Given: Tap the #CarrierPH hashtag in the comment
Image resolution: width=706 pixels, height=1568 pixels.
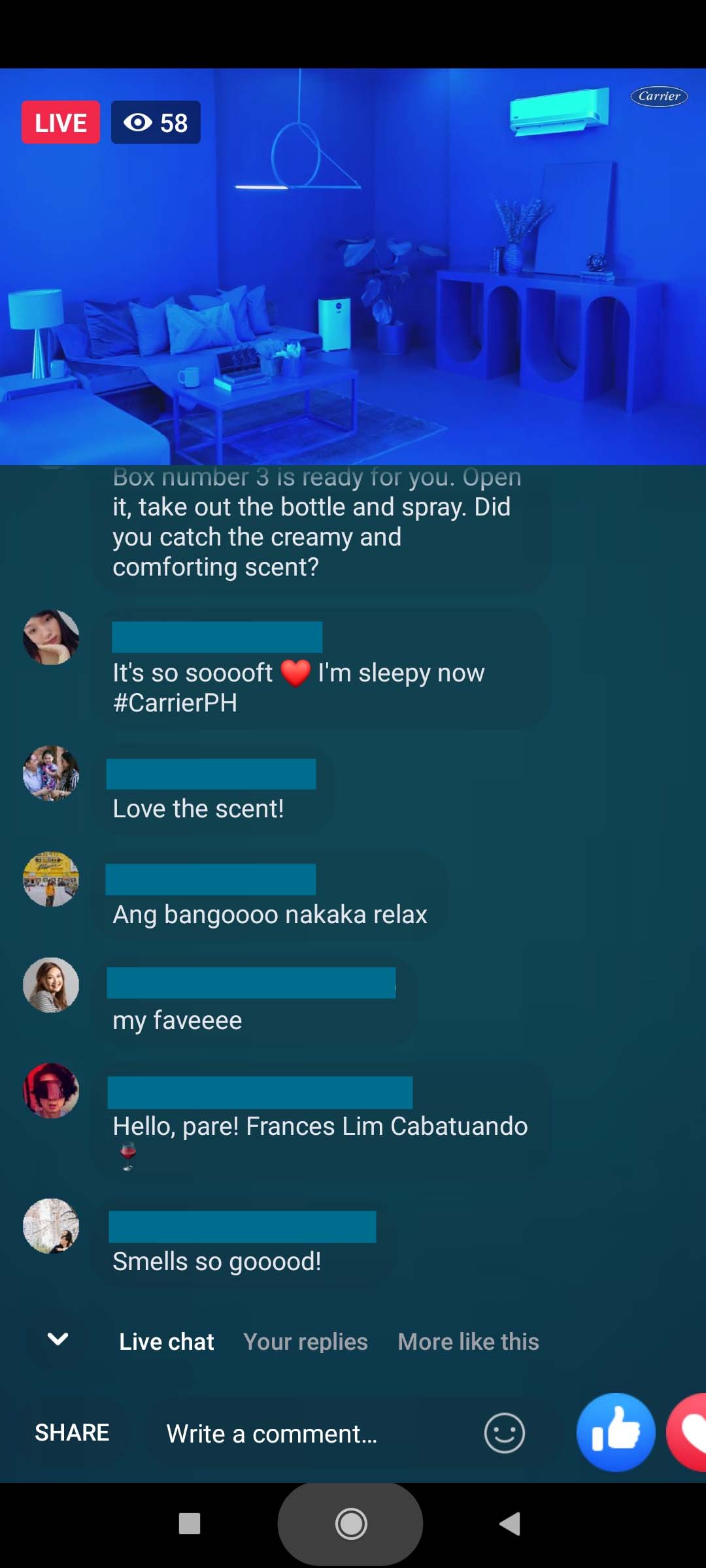Looking at the screenshot, I should (x=175, y=703).
